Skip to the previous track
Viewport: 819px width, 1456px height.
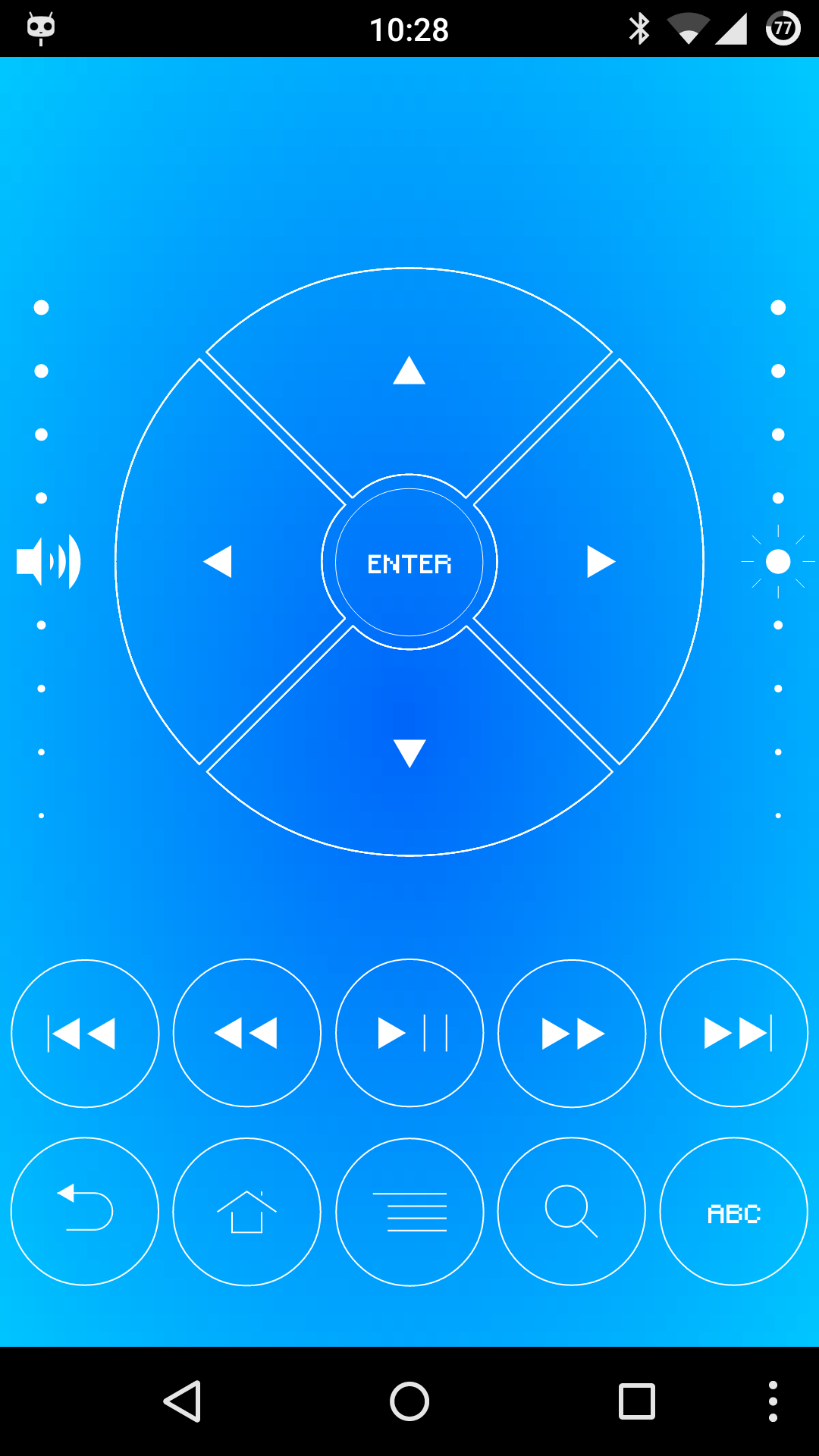point(85,1034)
